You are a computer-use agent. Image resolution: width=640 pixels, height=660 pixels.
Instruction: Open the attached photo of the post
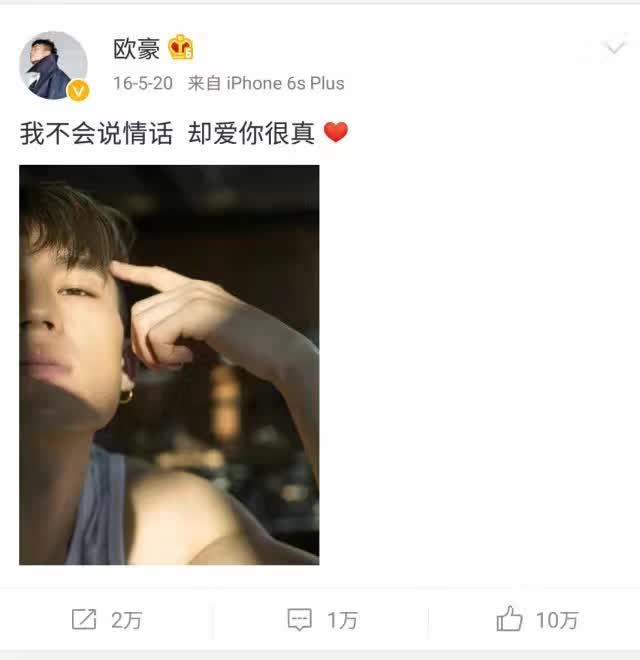point(169,364)
